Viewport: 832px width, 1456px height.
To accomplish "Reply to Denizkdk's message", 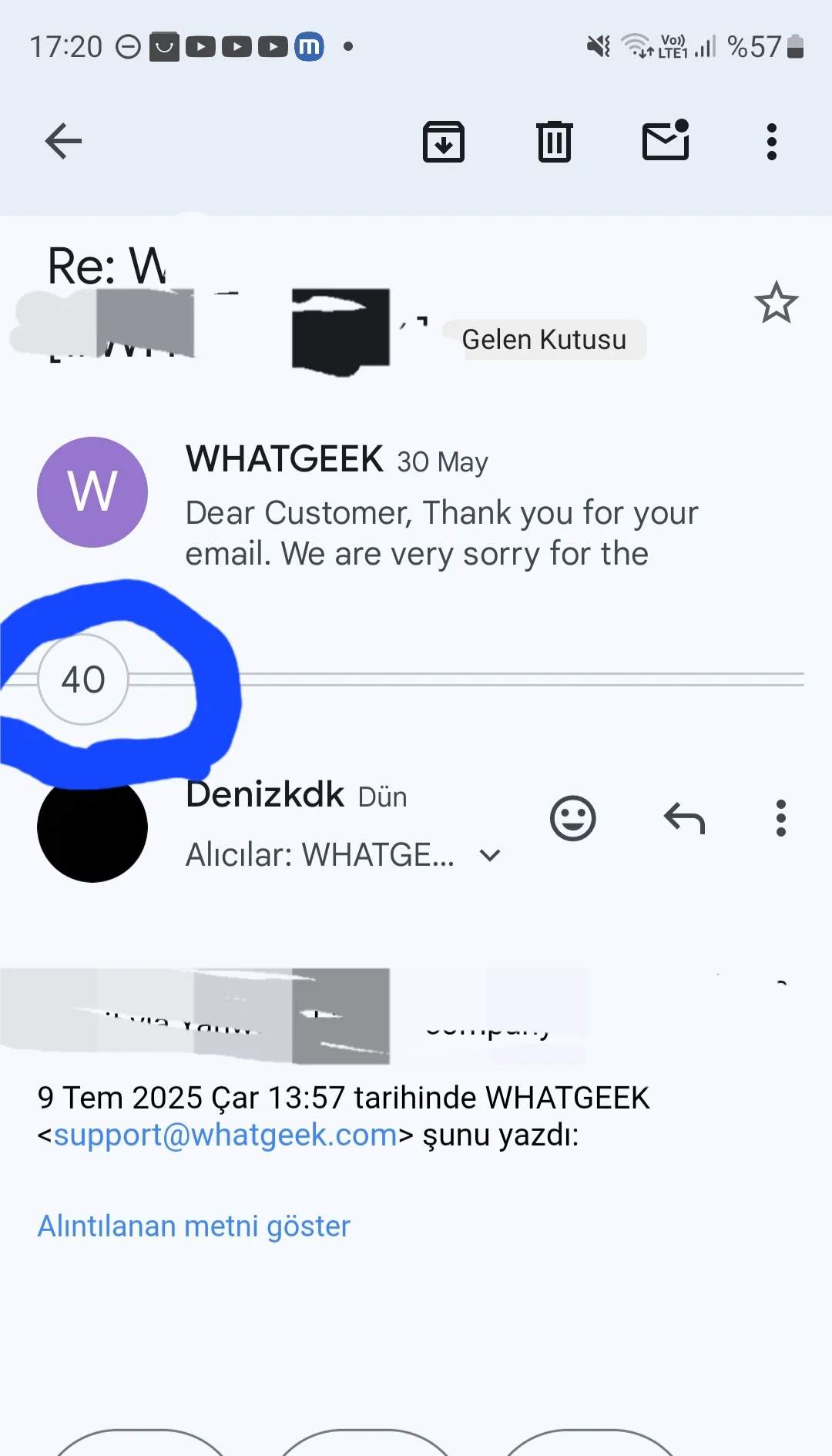I will tap(684, 818).
